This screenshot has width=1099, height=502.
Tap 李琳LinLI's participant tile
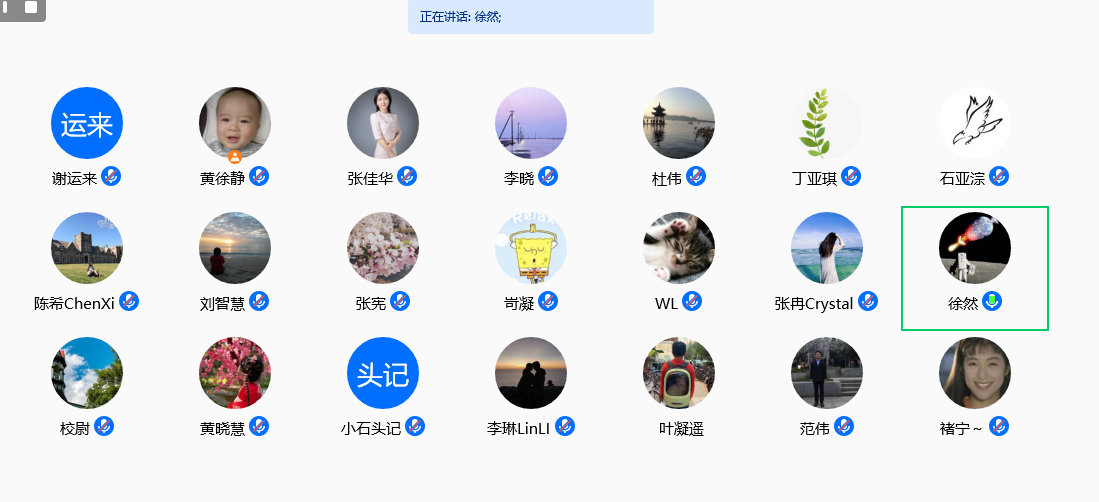point(531,373)
